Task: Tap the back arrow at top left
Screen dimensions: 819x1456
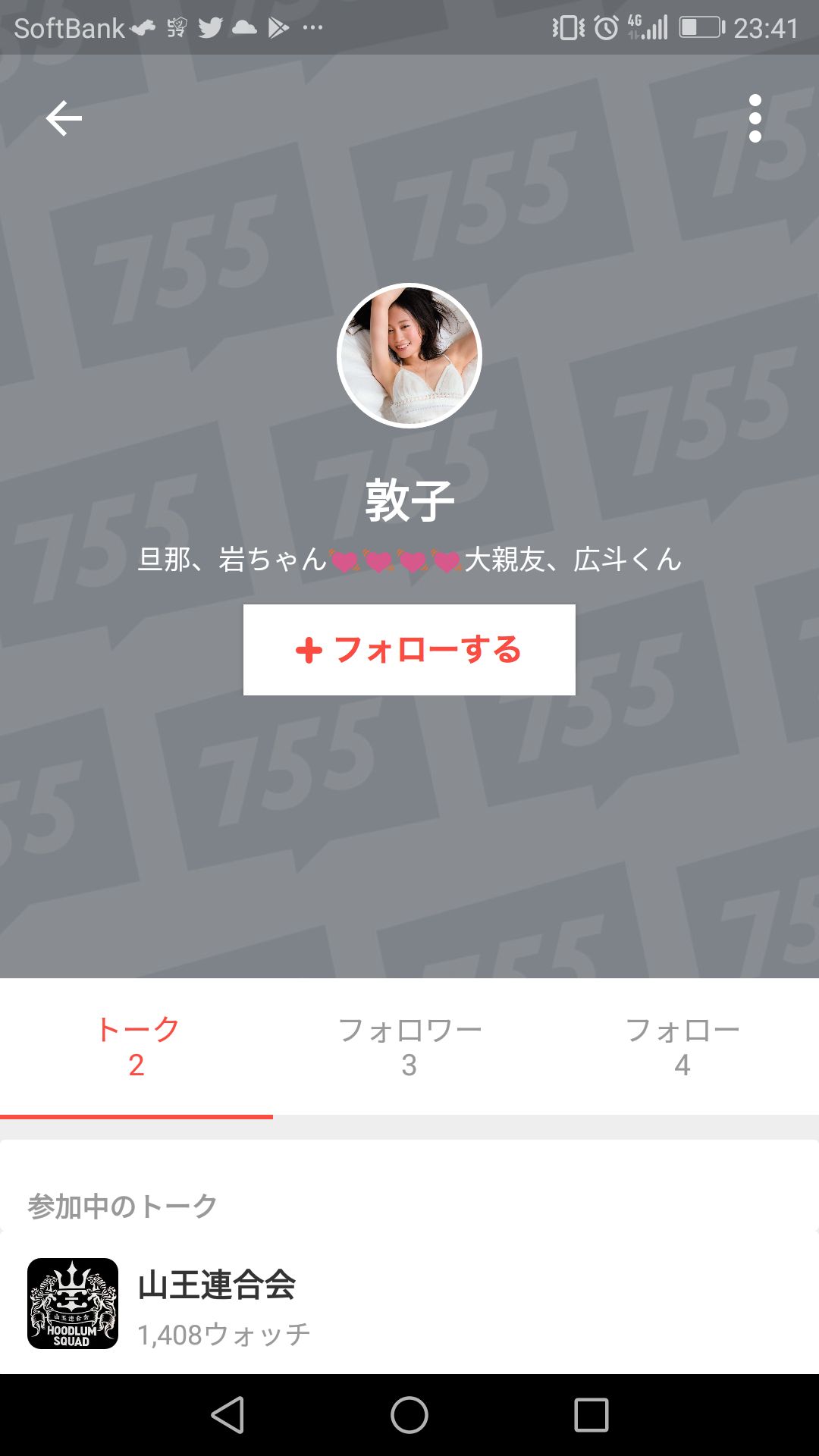Action: (x=64, y=117)
